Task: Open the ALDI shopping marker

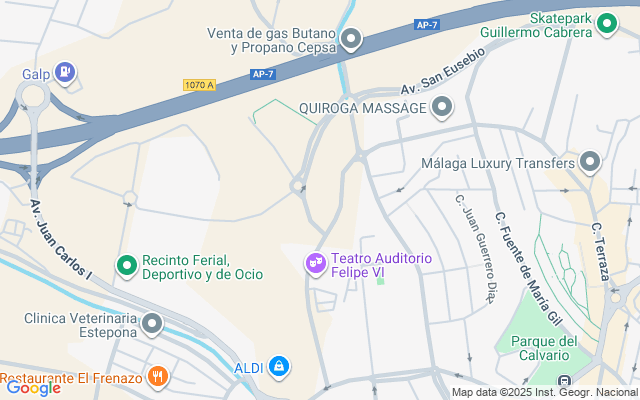Action: [x=280, y=369]
